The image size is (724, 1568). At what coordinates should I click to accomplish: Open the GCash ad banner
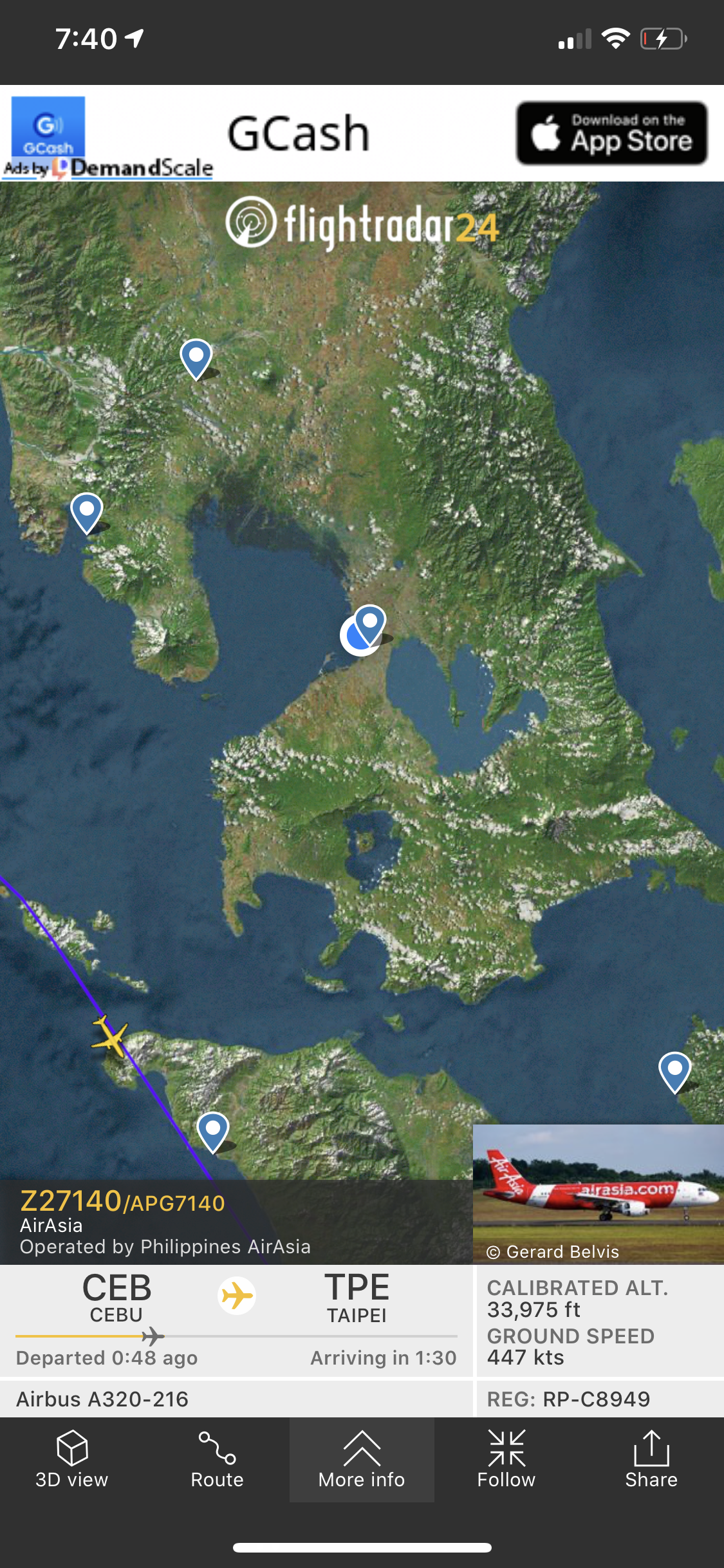[362, 133]
